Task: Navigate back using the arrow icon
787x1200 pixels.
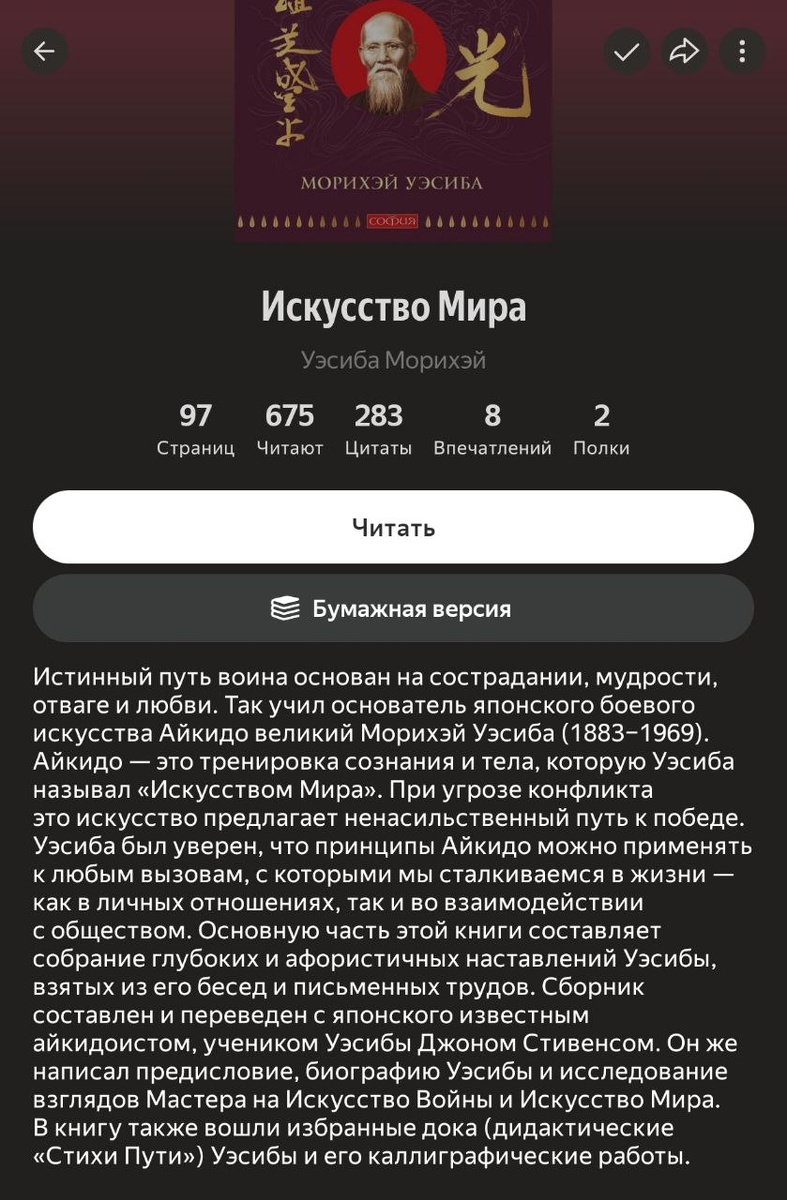Action: click(44, 50)
